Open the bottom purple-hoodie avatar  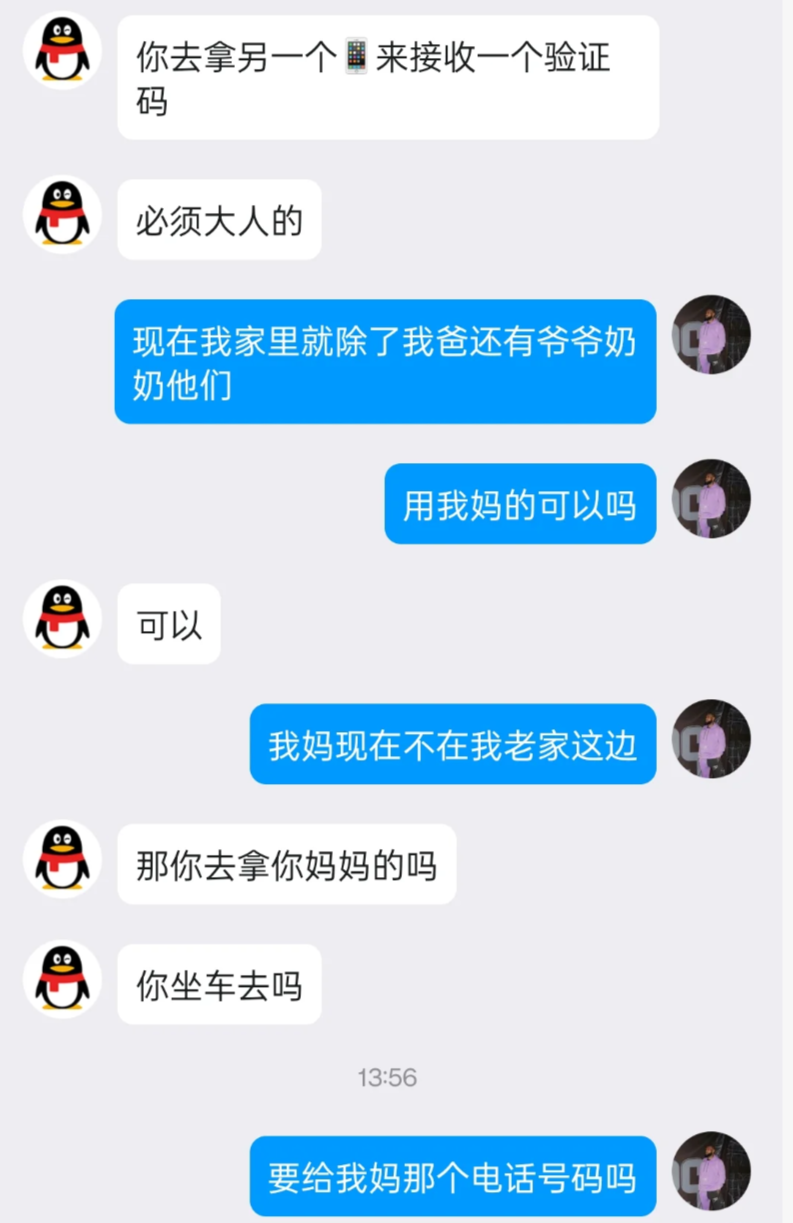point(711,1171)
